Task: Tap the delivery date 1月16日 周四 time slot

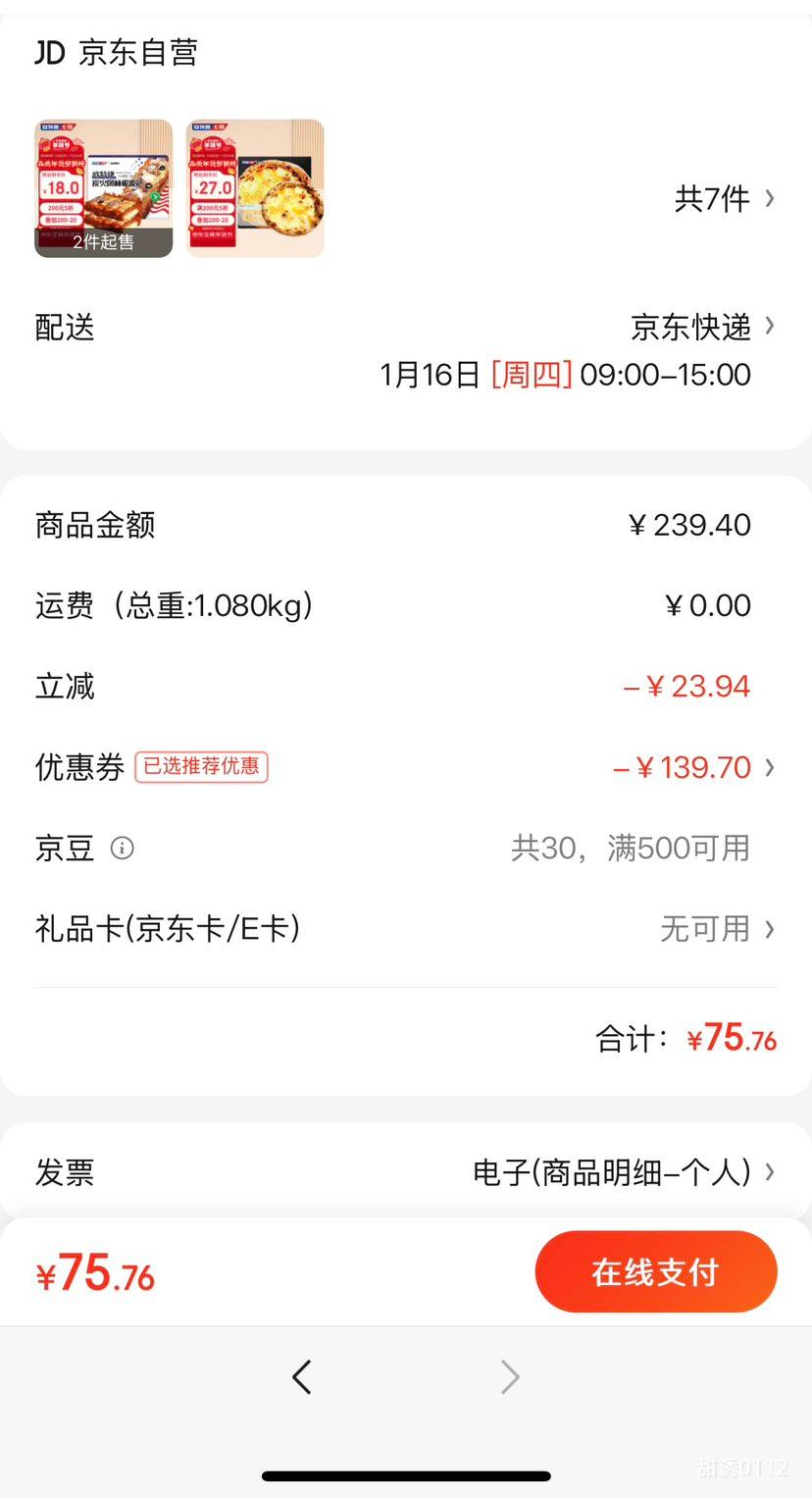Action: click(x=565, y=375)
